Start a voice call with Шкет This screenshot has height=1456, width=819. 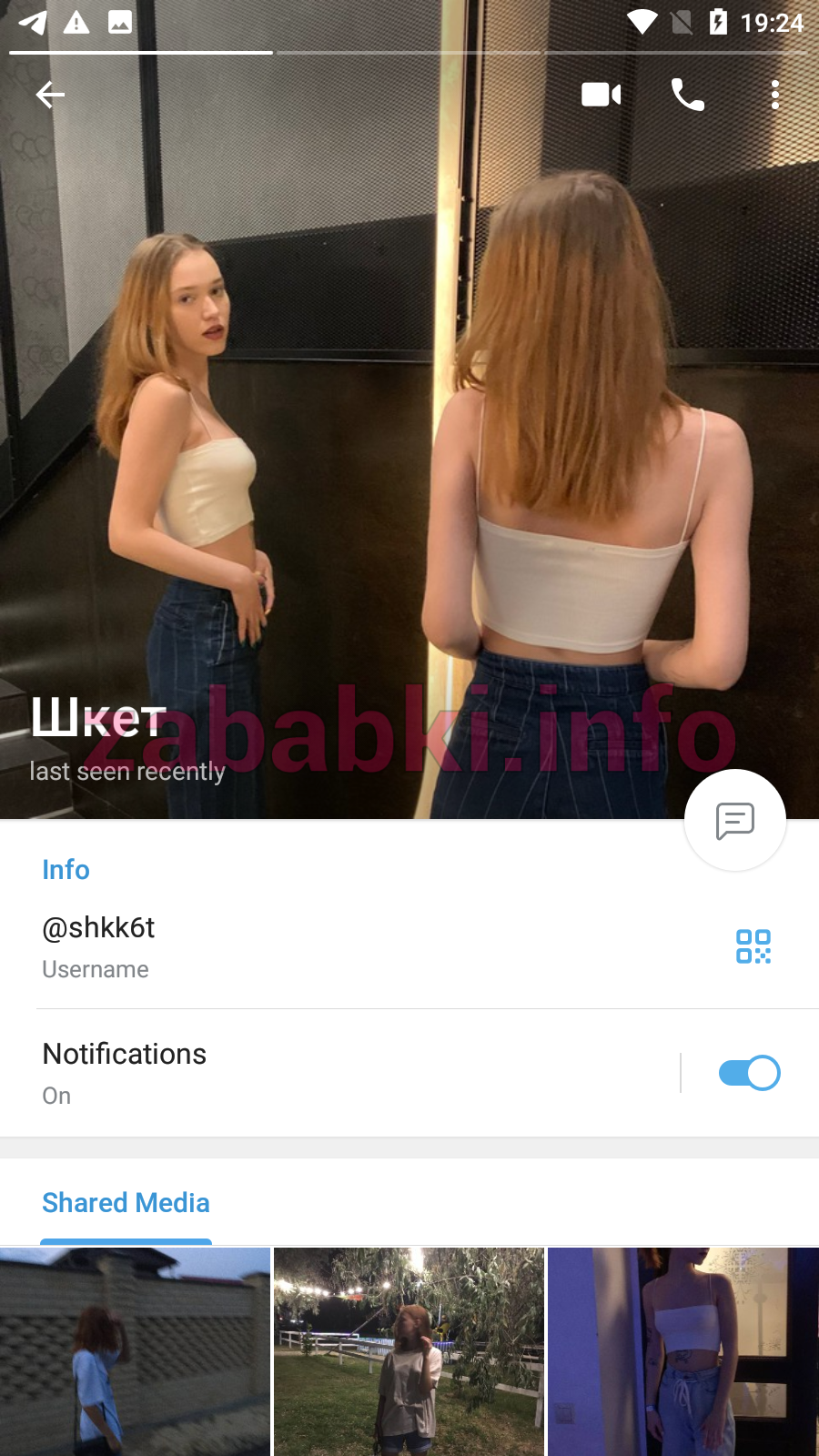tap(688, 95)
